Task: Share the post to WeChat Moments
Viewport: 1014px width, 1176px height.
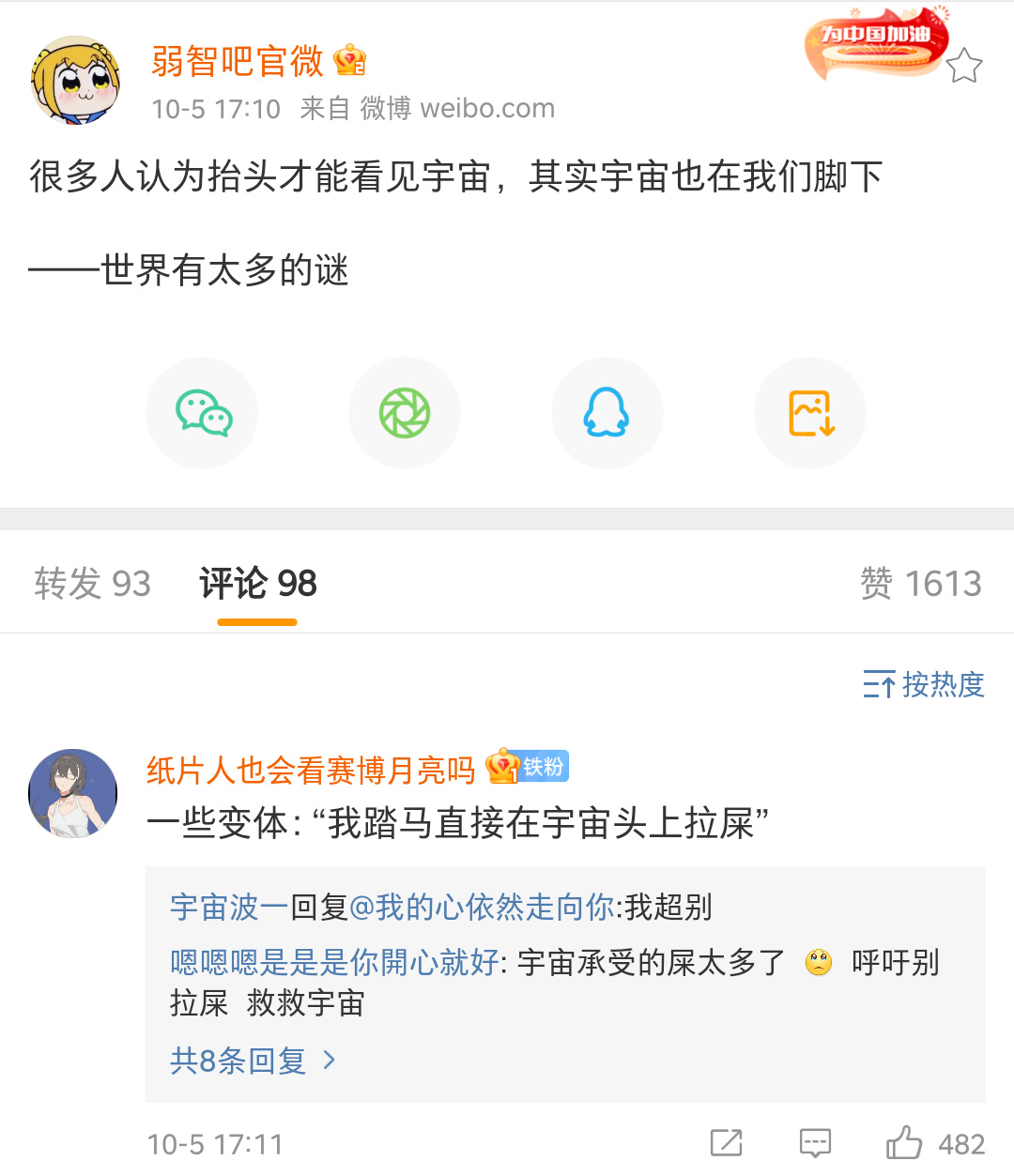Action: click(405, 413)
